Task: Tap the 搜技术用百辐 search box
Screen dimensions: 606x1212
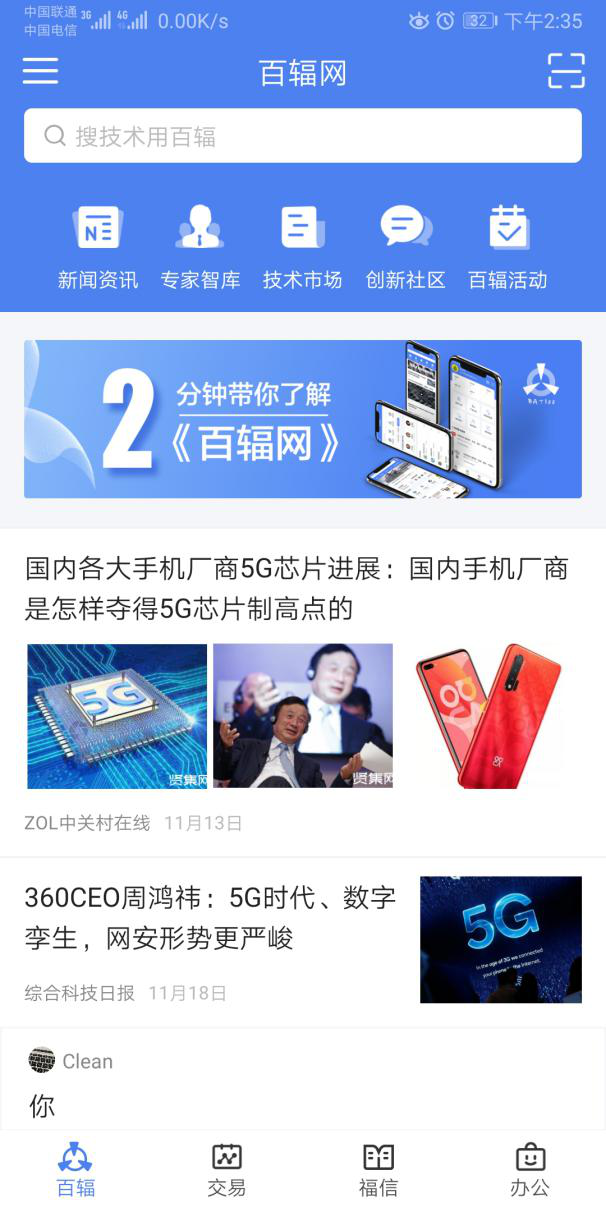Action: pyautogui.click(x=302, y=136)
